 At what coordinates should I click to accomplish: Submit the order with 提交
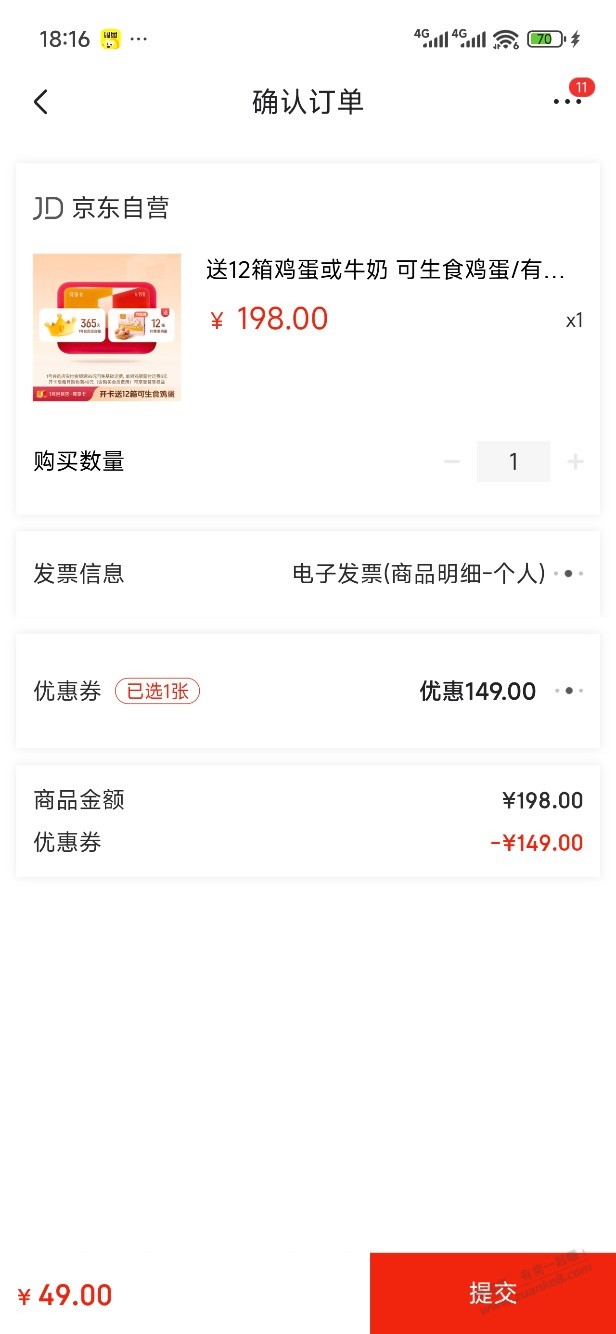tap(493, 1293)
